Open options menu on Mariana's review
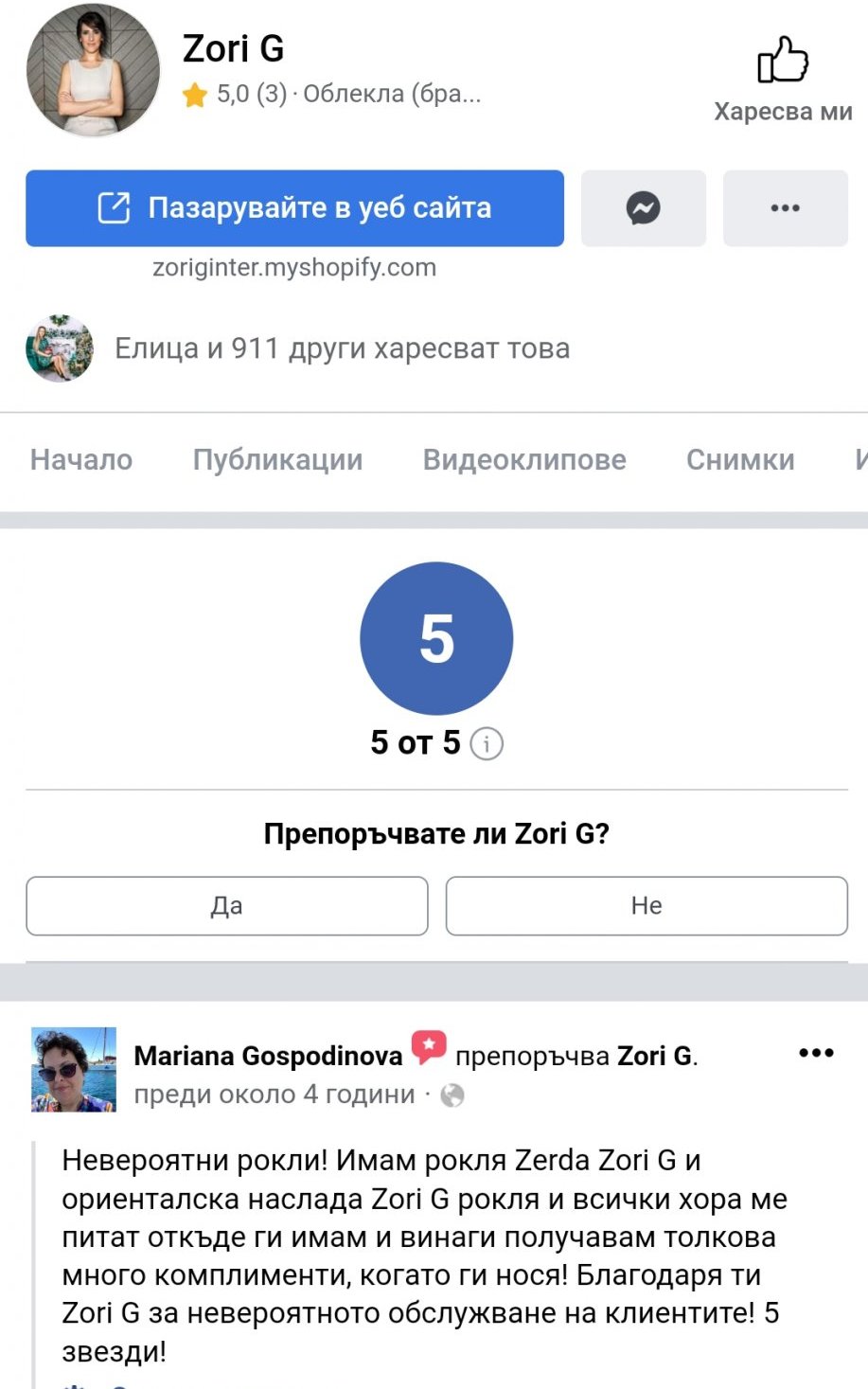The height and width of the screenshot is (1389, 868). [816, 1053]
